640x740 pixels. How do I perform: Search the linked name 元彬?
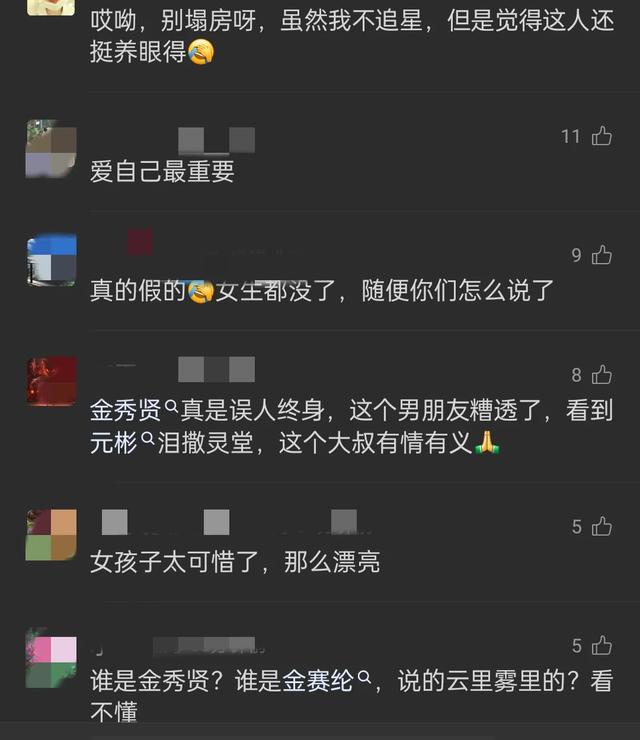point(122,441)
